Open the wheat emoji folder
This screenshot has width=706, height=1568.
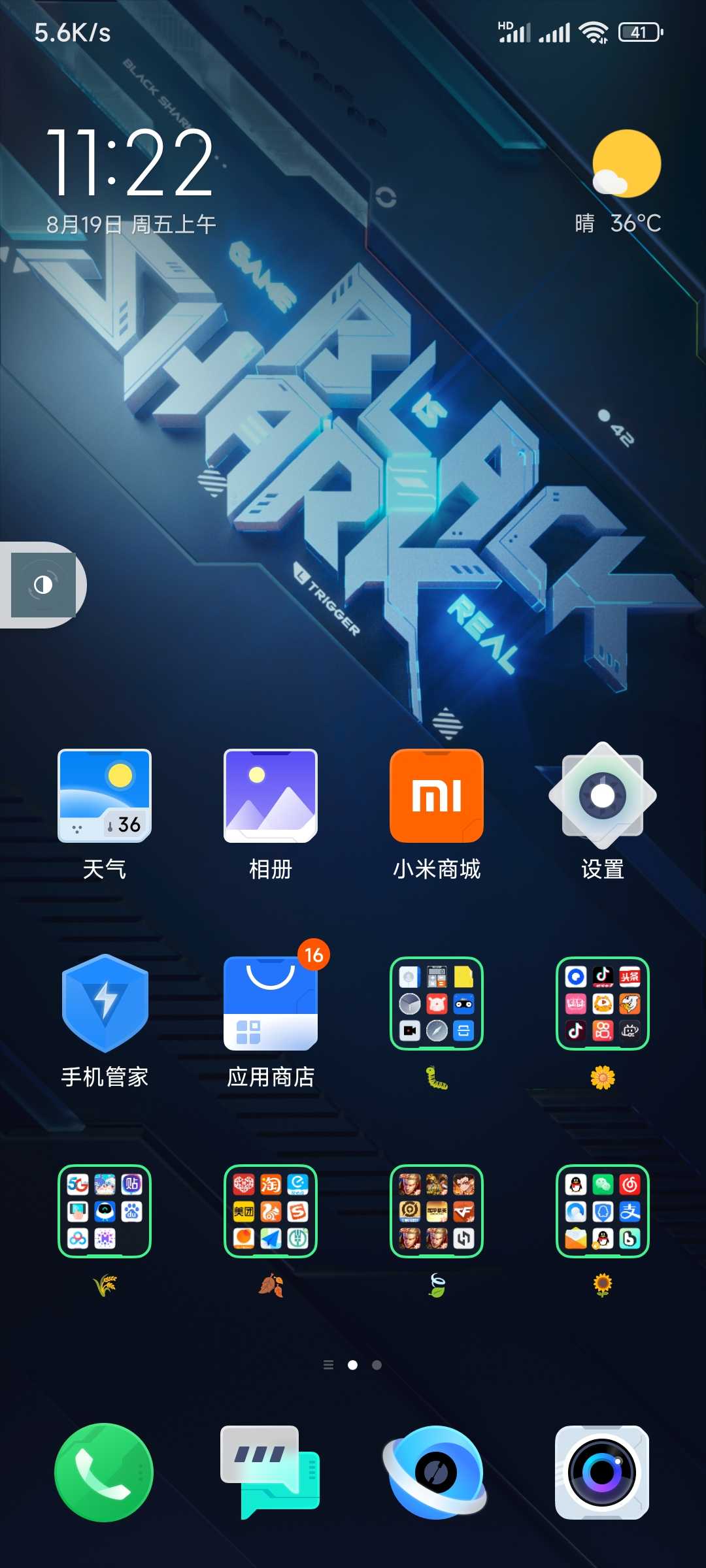105,1211
